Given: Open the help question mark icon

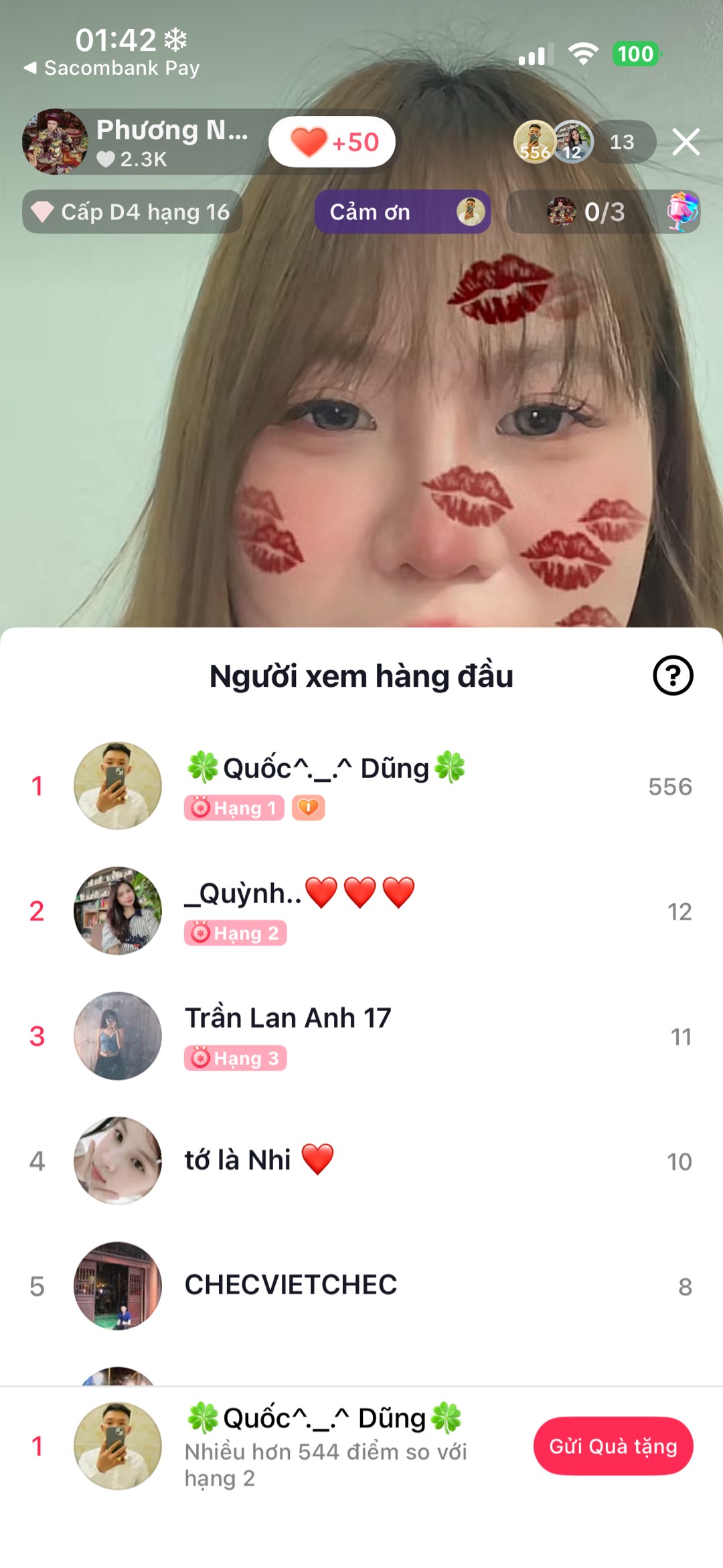Looking at the screenshot, I should pos(672,676).
